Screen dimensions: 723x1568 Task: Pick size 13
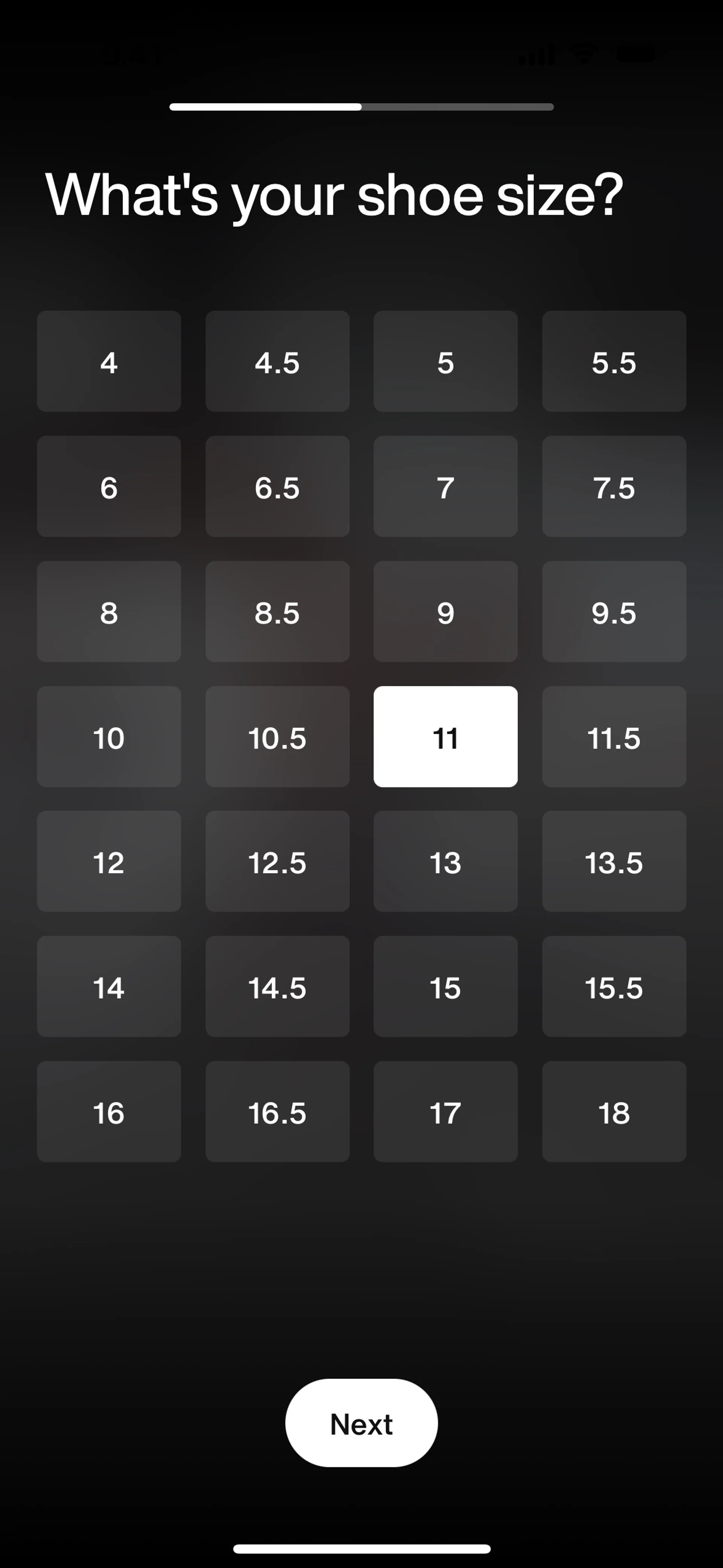point(445,861)
